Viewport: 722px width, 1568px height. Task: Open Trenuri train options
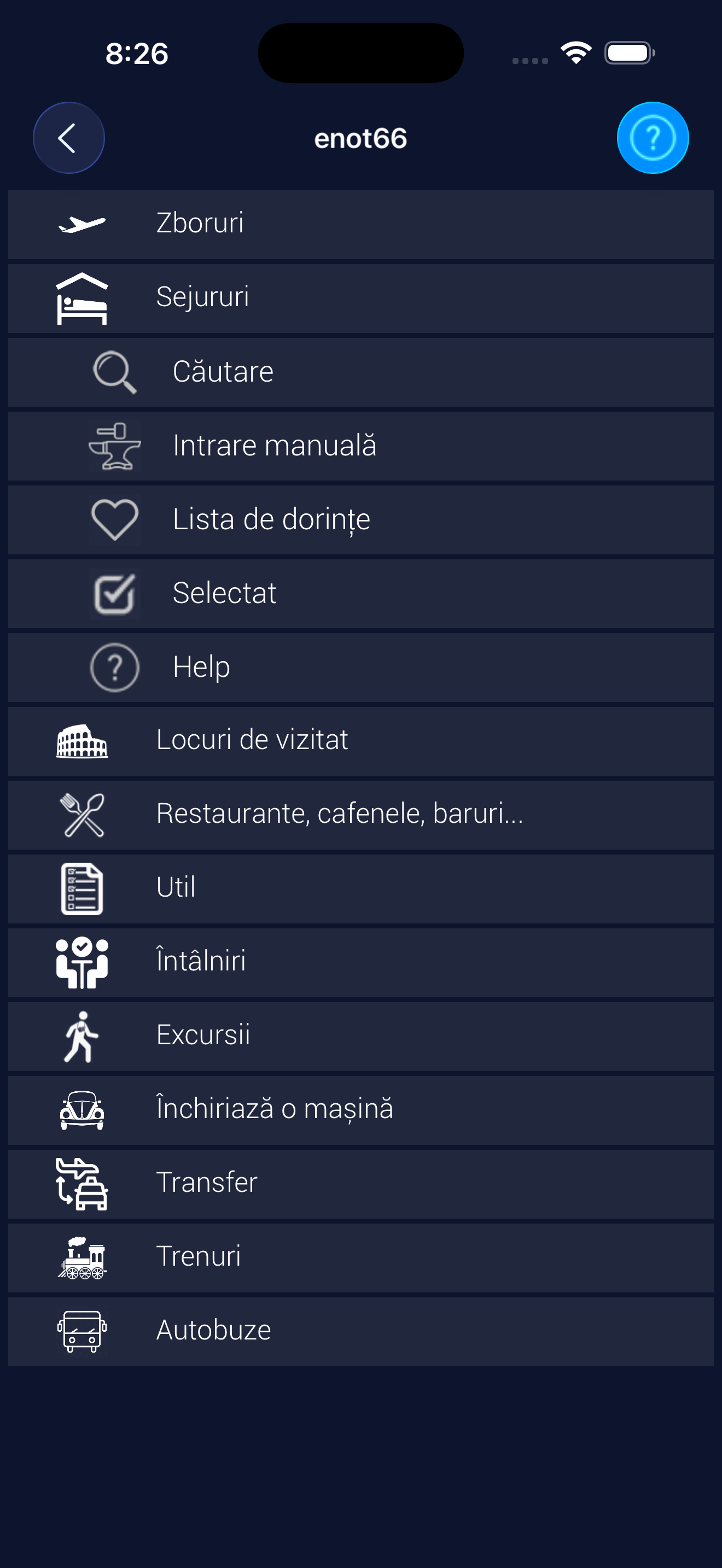[360, 1257]
